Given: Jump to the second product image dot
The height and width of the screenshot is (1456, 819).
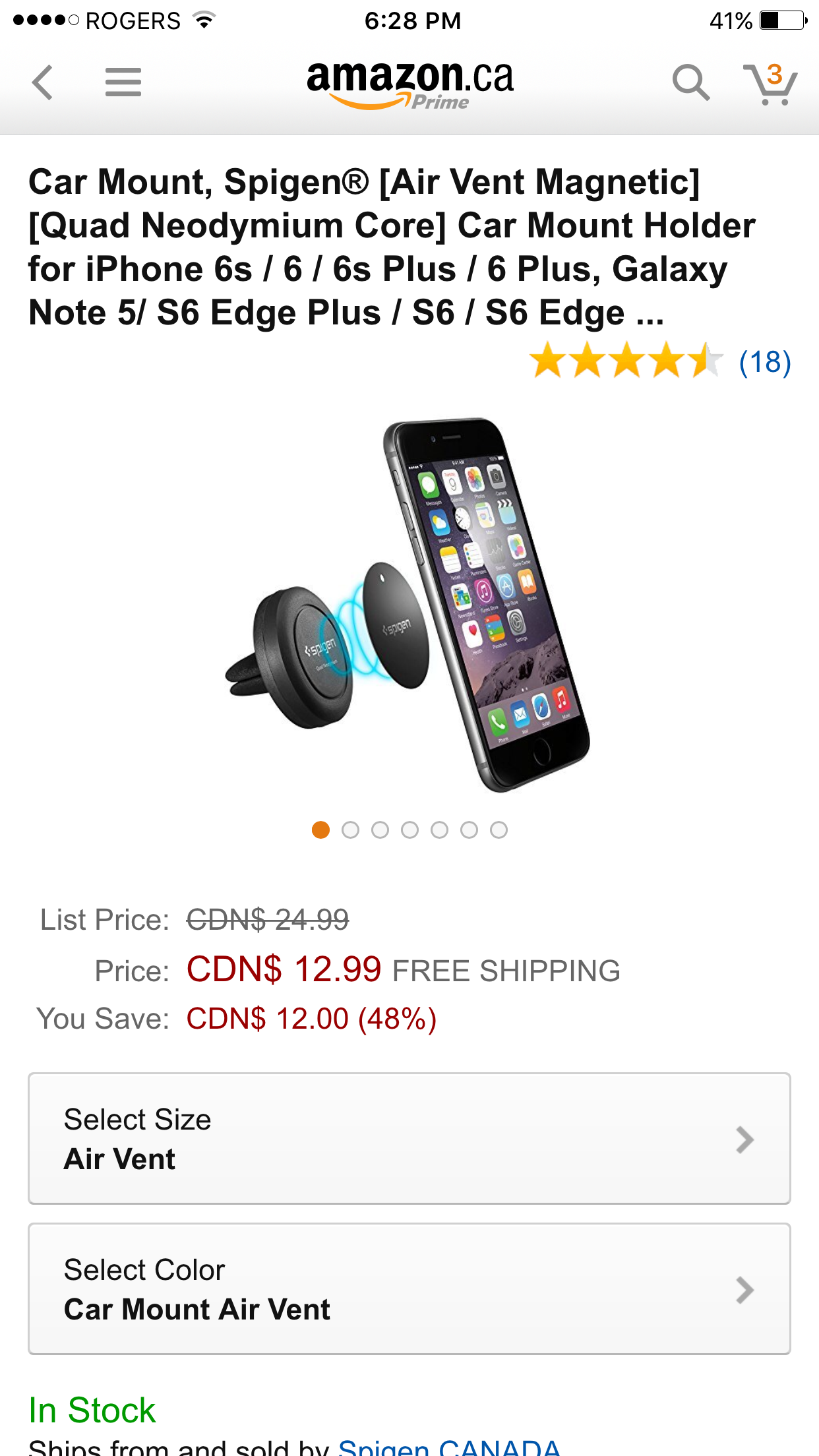Looking at the screenshot, I should (x=351, y=830).
